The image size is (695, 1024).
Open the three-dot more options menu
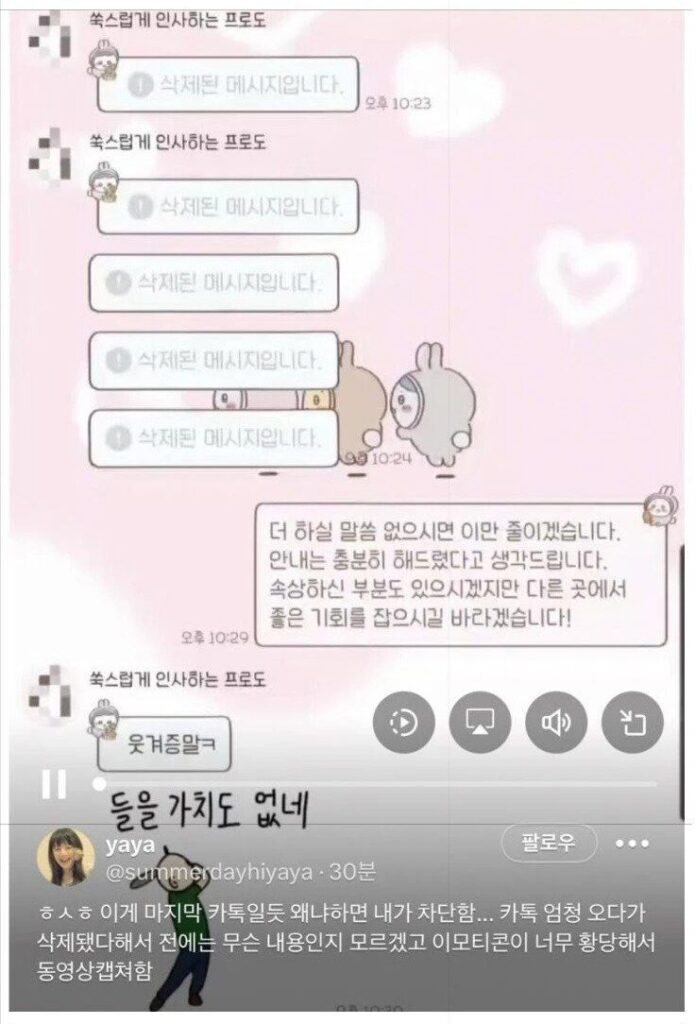632,844
